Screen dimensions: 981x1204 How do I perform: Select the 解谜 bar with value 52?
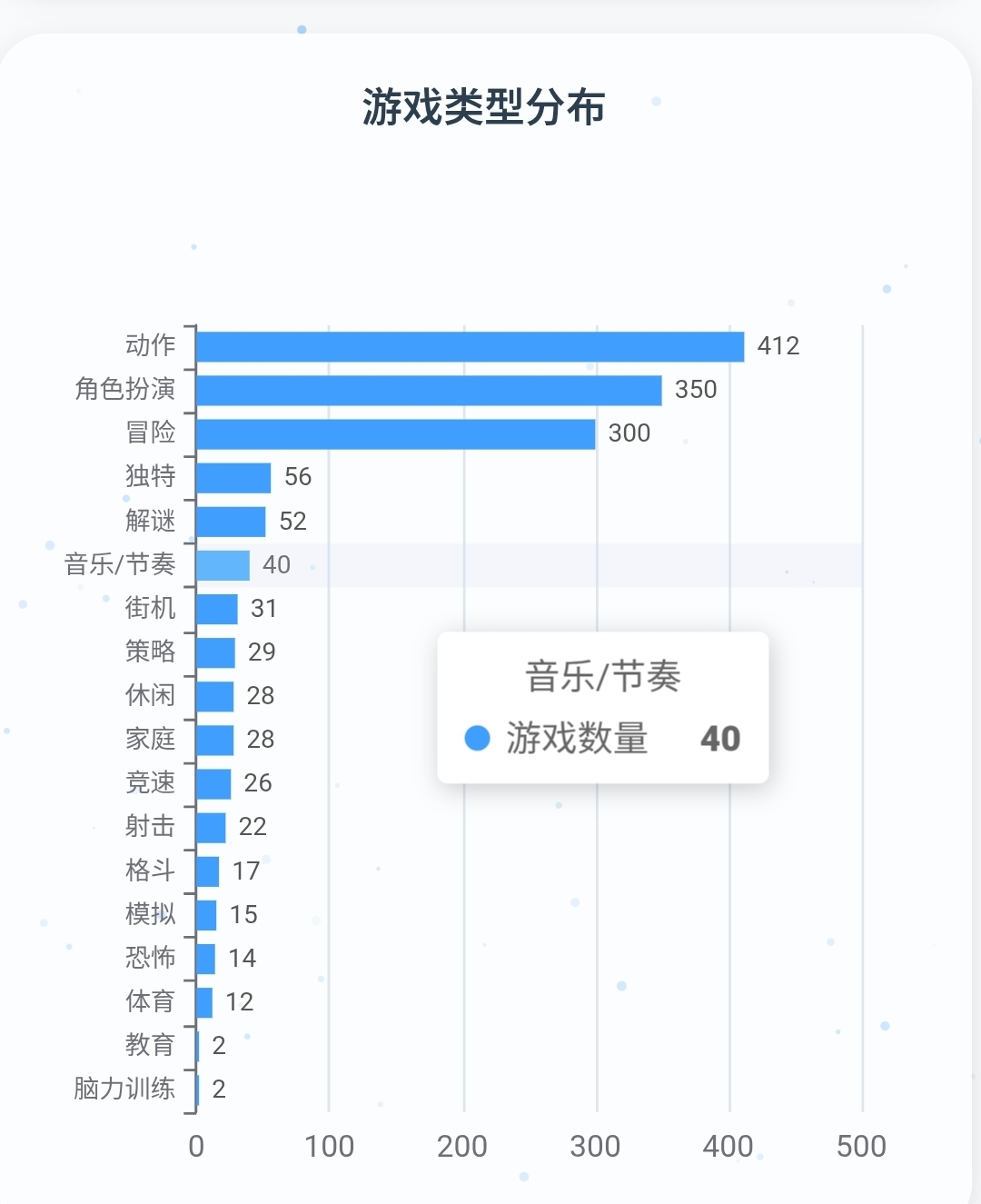coord(231,522)
